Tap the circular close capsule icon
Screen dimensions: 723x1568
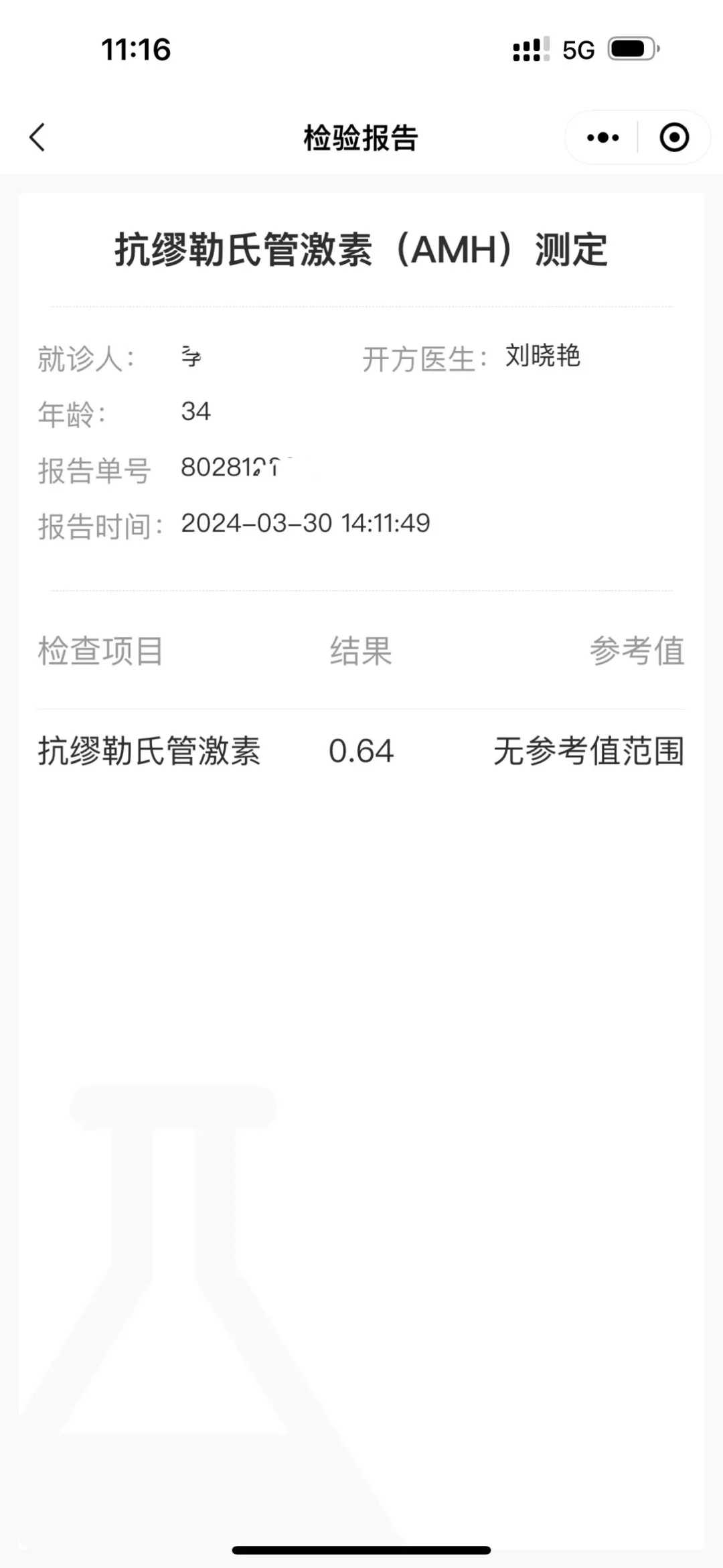pos(675,137)
